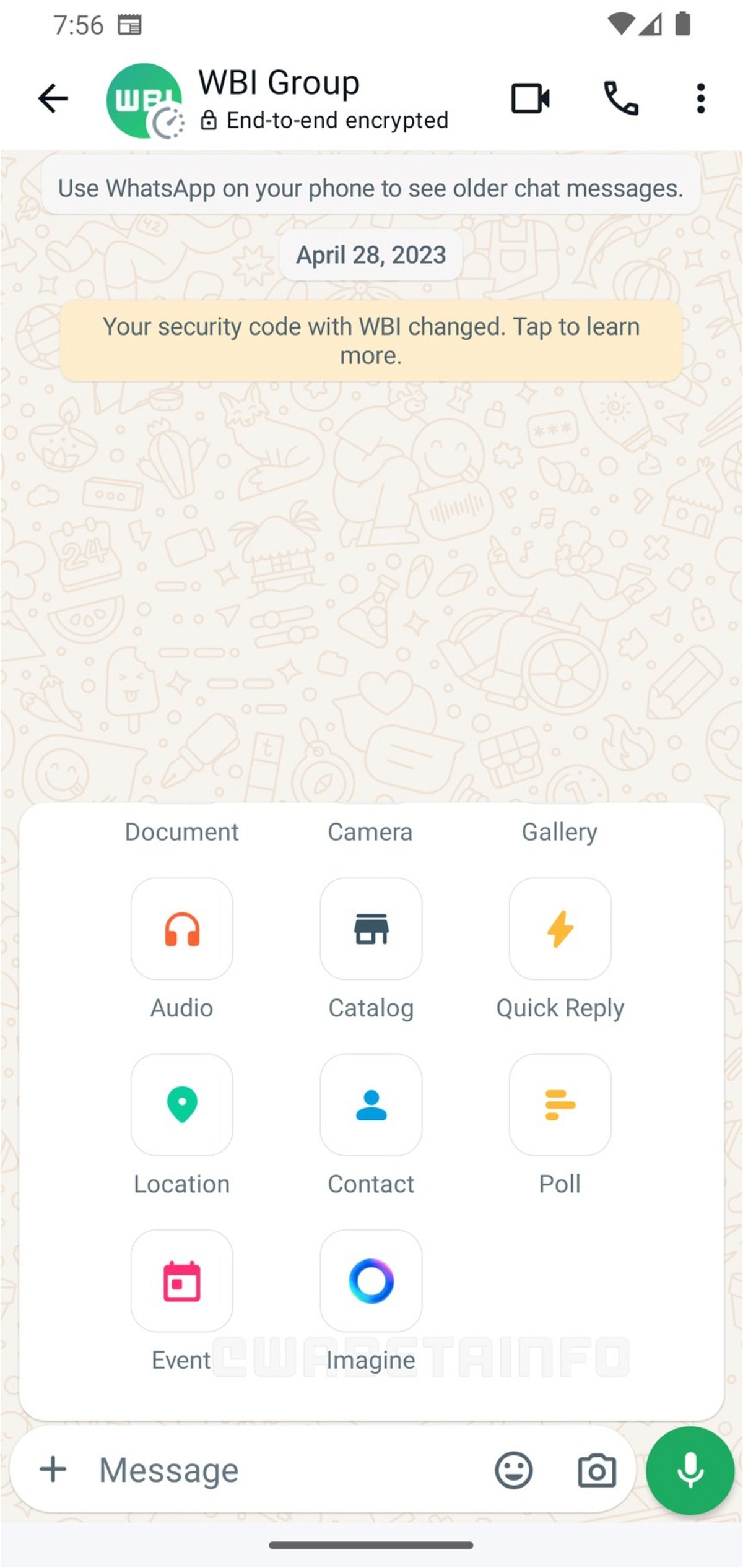Select the Audio attachment icon

181,929
